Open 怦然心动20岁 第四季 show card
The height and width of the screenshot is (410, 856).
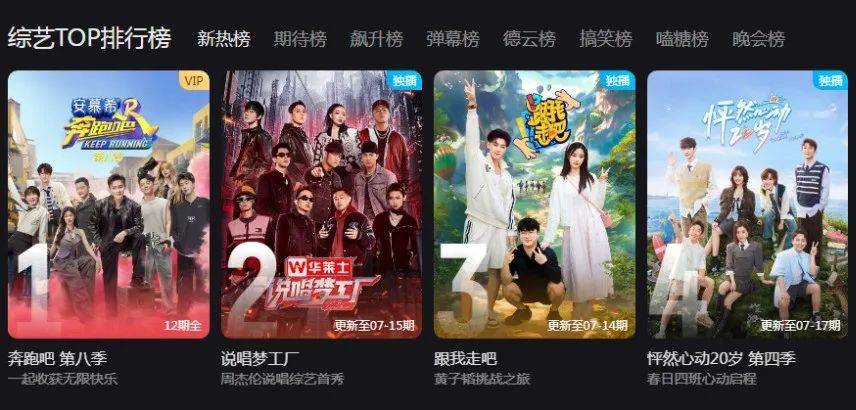pos(747,205)
